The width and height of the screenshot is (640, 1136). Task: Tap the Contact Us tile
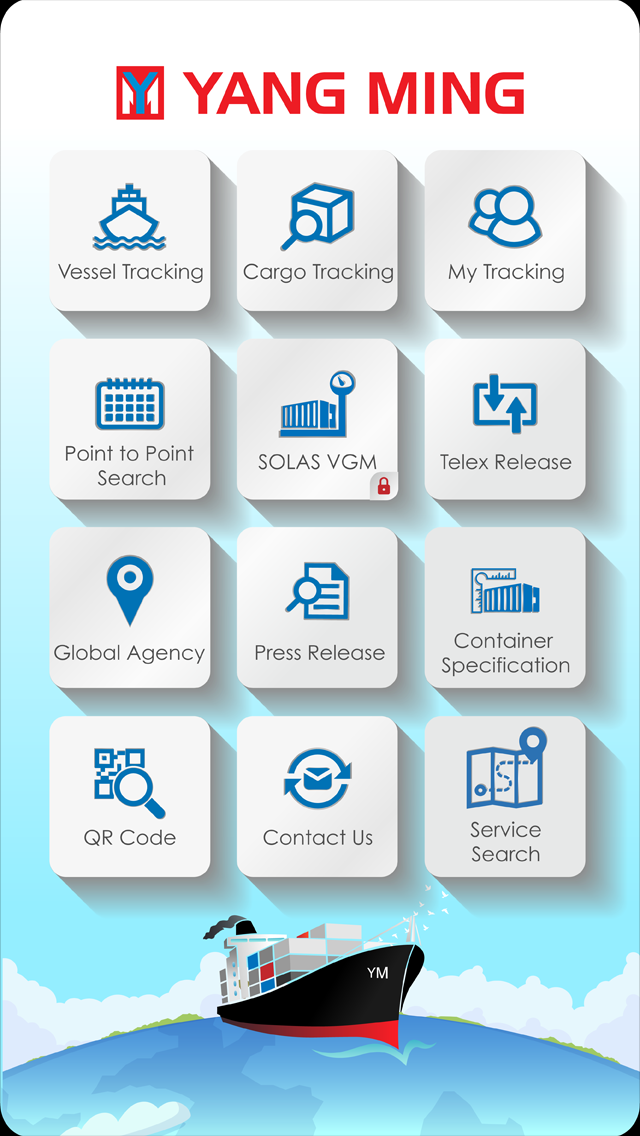(317, 796)
